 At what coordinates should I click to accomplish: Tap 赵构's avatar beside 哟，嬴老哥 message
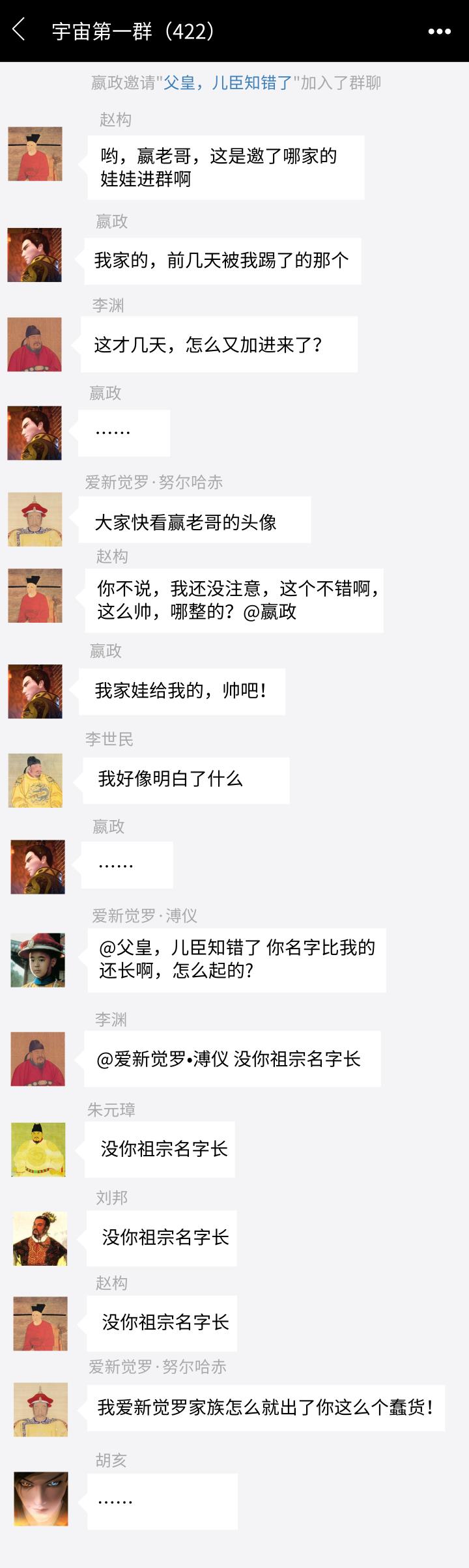tap(35, 154)
